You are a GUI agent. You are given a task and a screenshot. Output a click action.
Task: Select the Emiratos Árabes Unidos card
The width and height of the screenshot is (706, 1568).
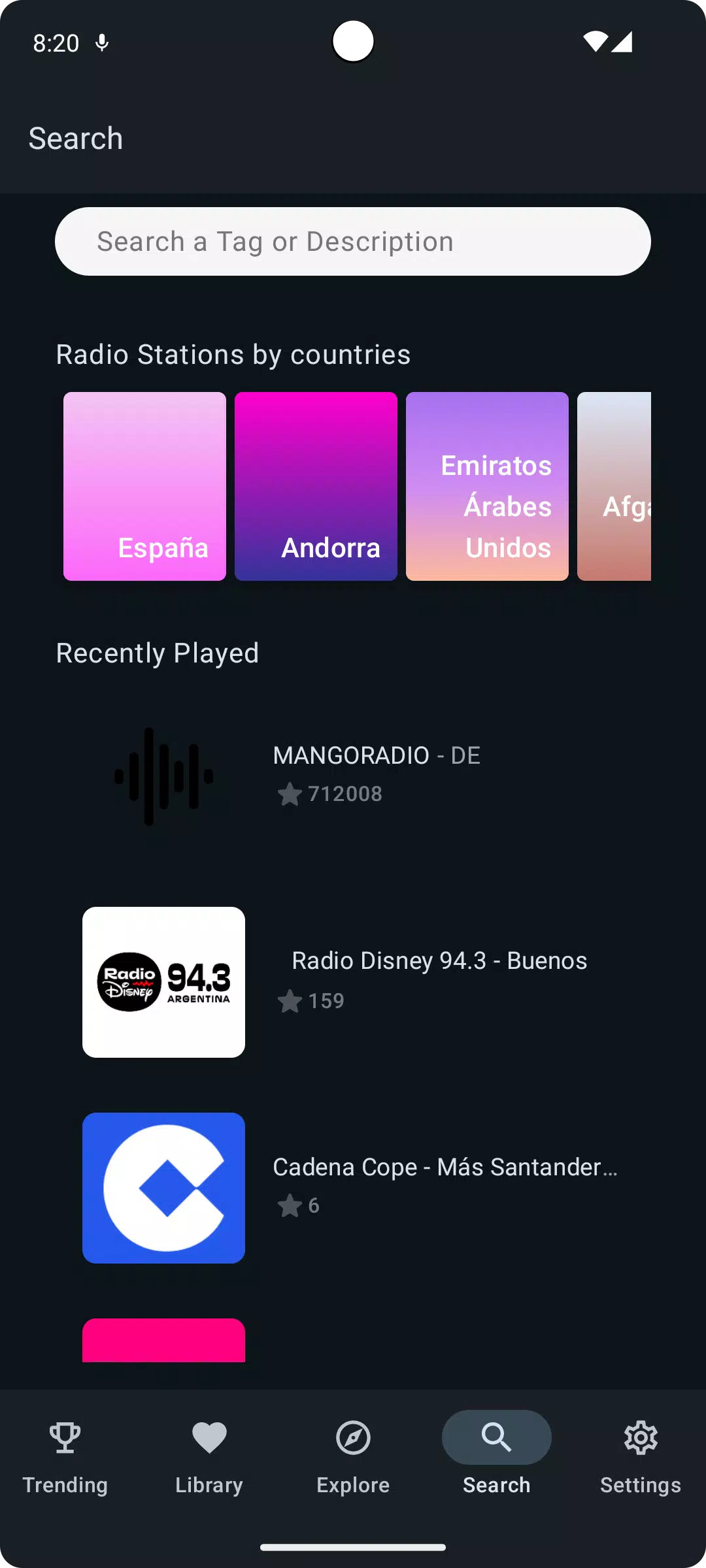tap(487, 486)
